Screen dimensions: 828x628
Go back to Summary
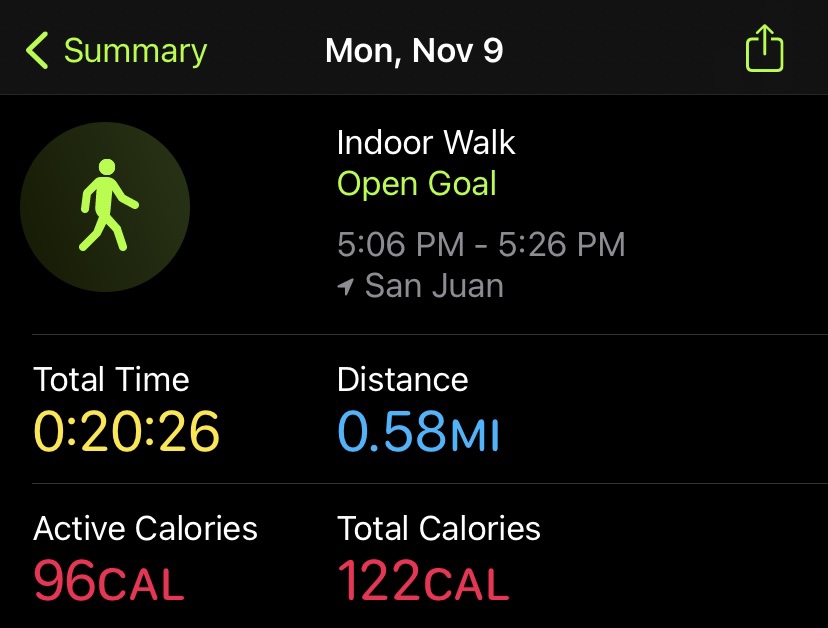pos(116,51)
